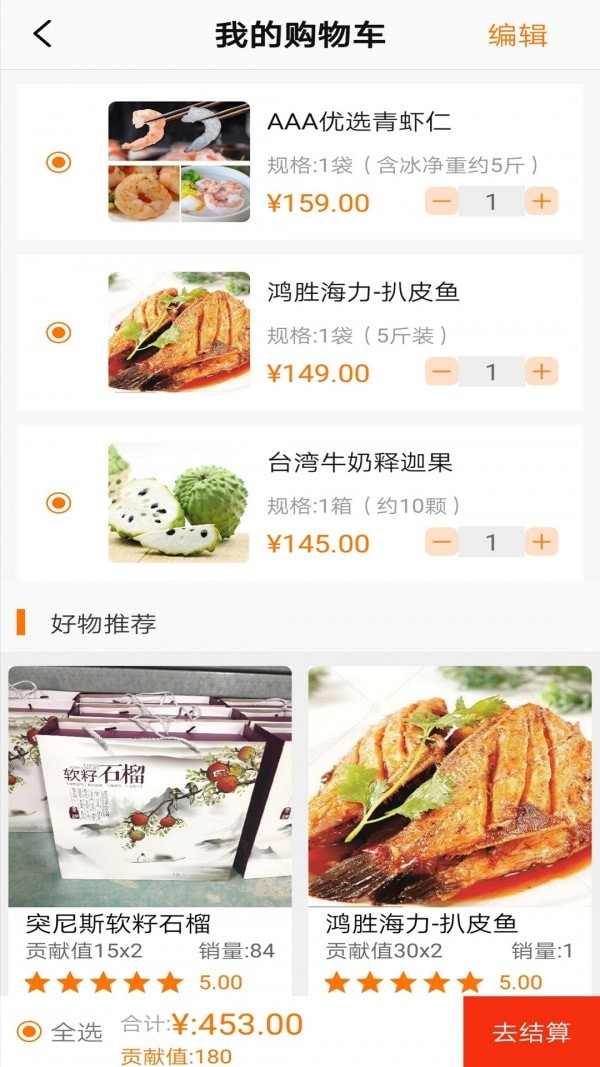600x1067 pixels.
Task: Increase quantity of 台湾牛奶释迦果
Action: (541, 542)
